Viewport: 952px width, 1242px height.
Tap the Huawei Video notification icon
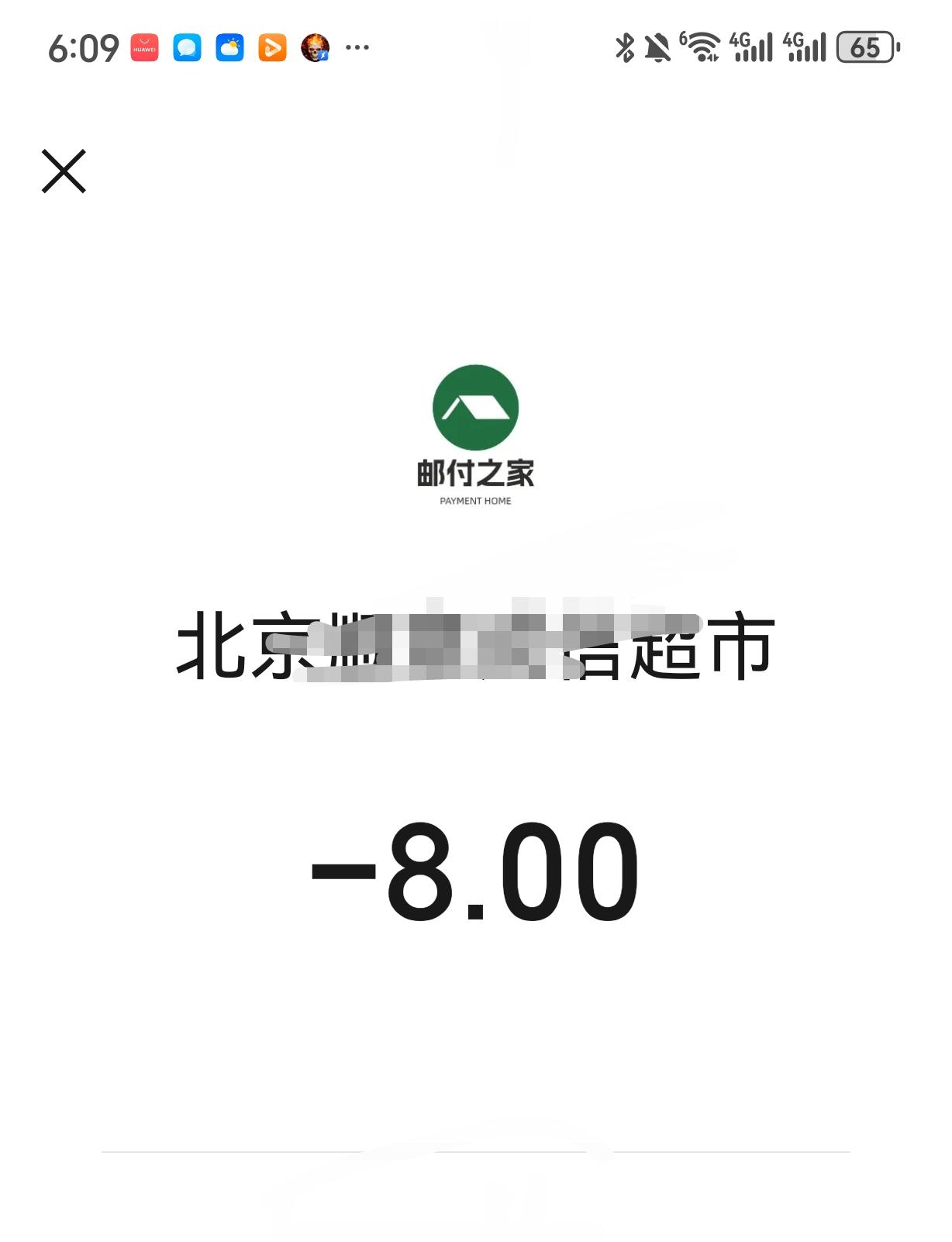coord(273,47)
